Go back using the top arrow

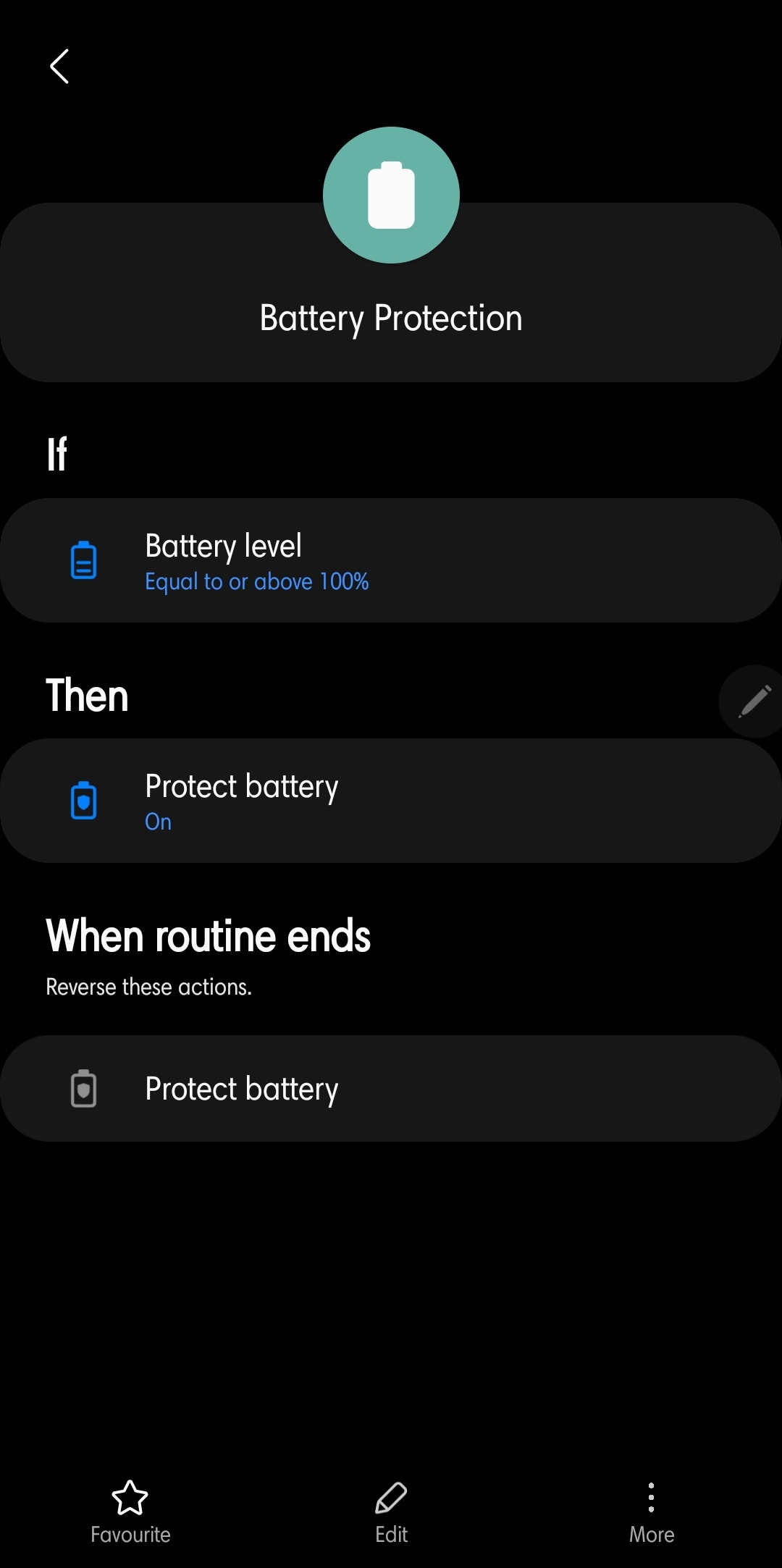[59, 67]
